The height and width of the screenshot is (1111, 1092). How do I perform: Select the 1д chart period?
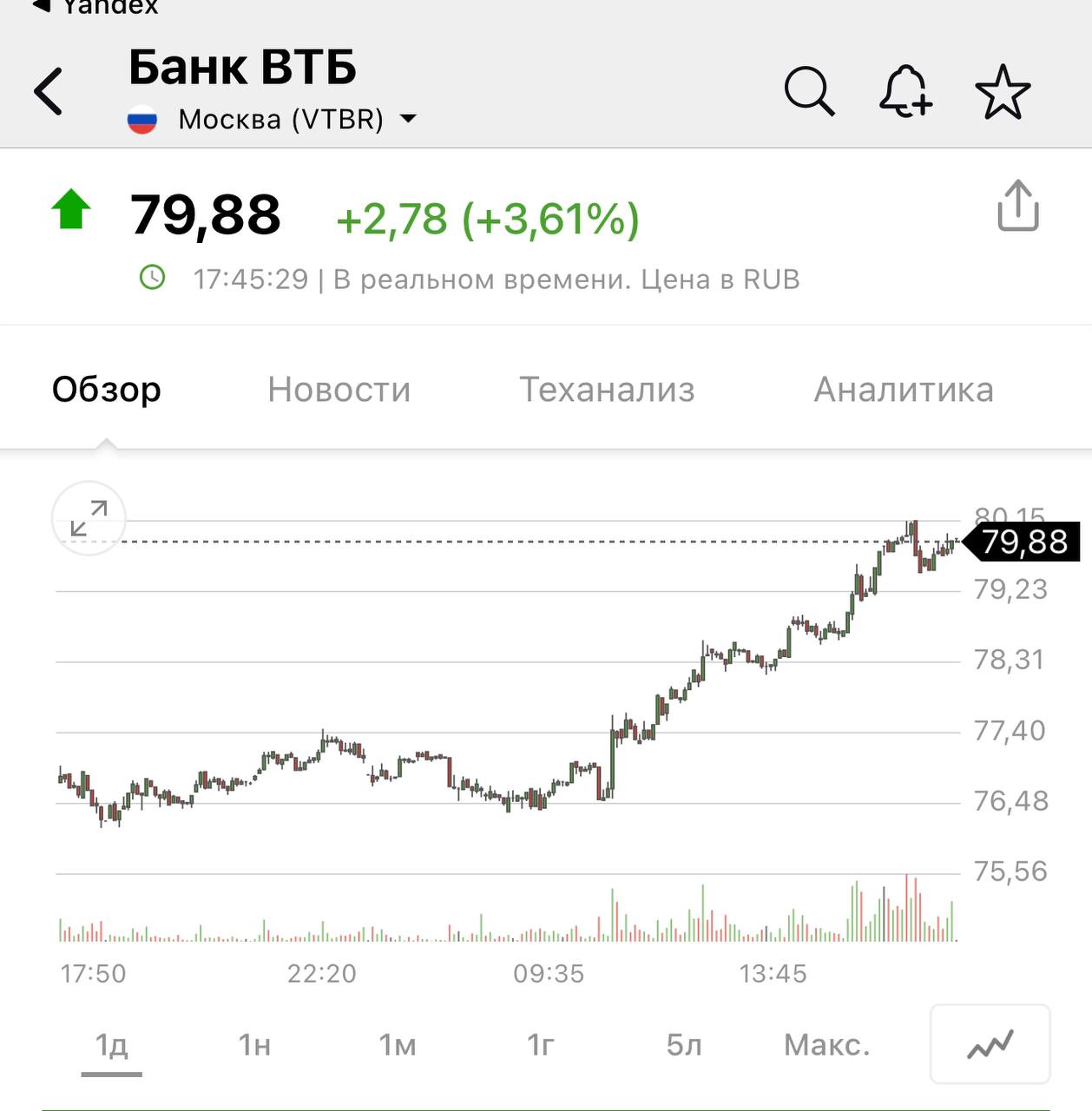pyautogui.click(x=111, y=1045)
